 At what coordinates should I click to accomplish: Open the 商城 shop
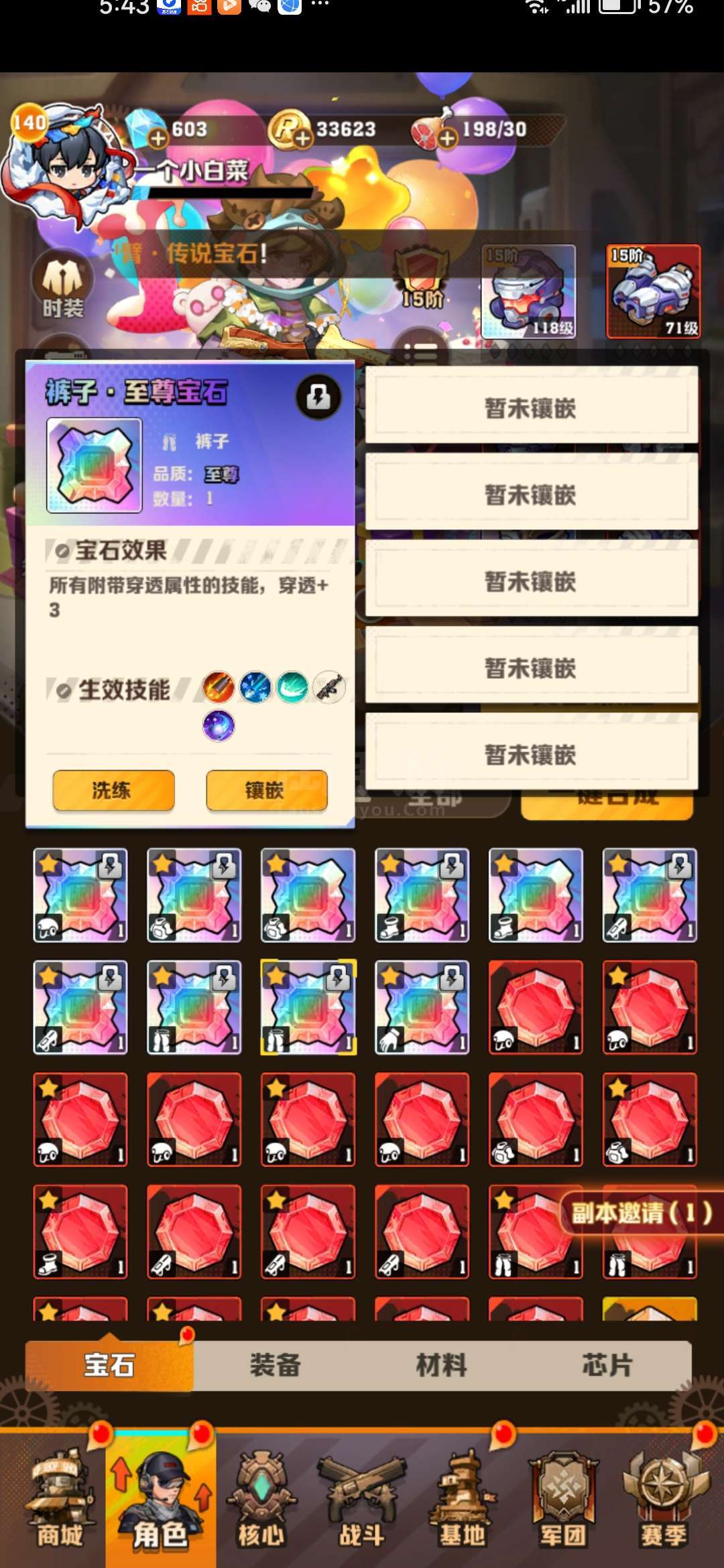click(59, 1500)
